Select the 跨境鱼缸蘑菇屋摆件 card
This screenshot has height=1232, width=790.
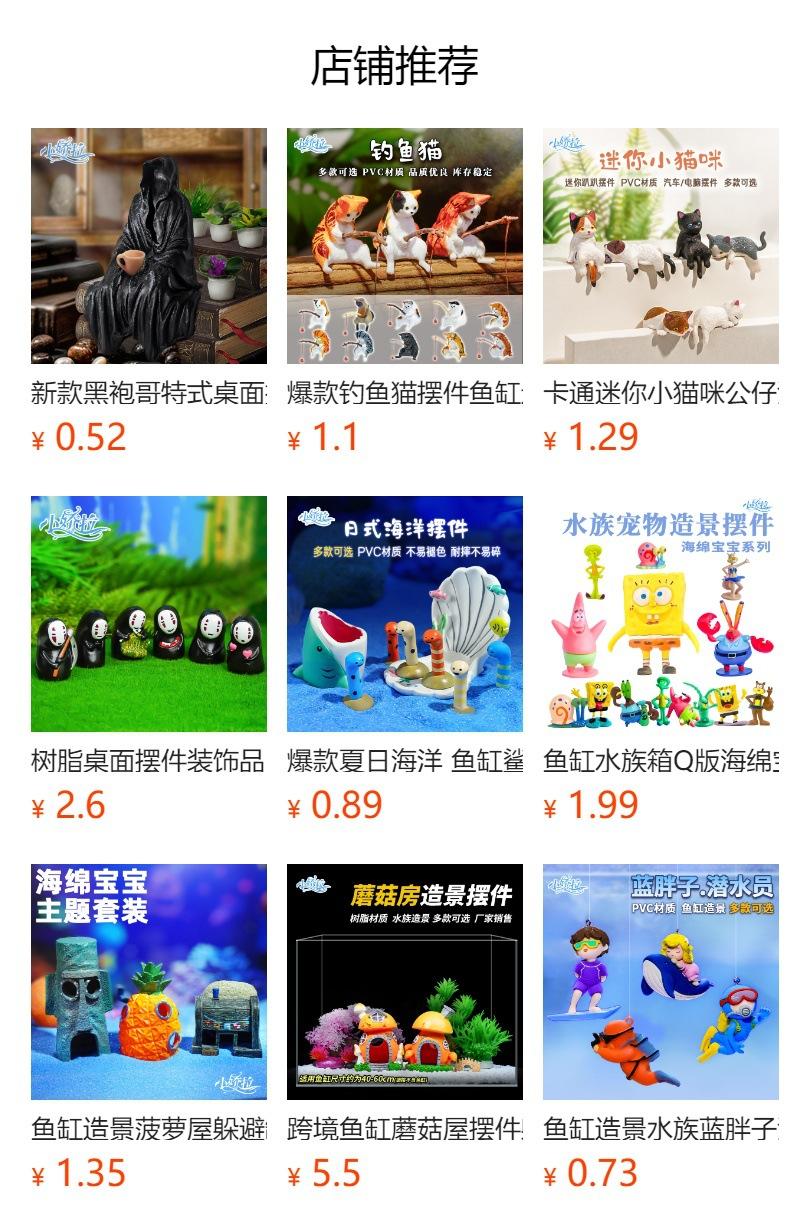[405, 1029]
